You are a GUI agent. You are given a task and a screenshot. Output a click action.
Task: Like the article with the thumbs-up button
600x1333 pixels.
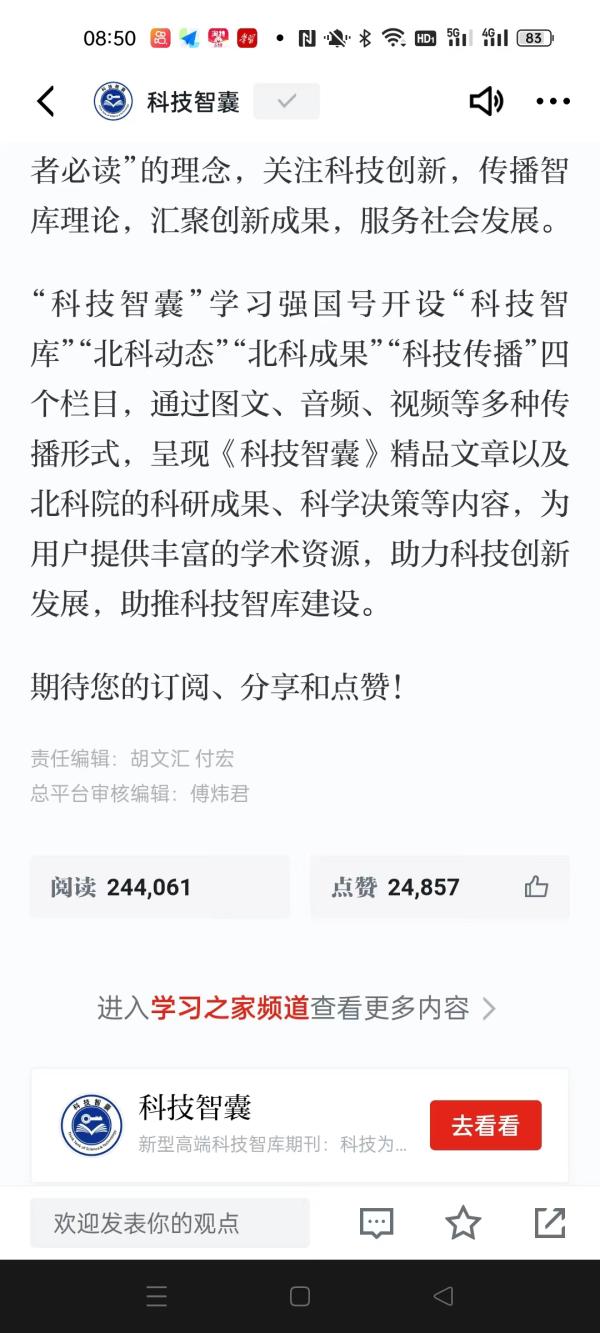536,887
